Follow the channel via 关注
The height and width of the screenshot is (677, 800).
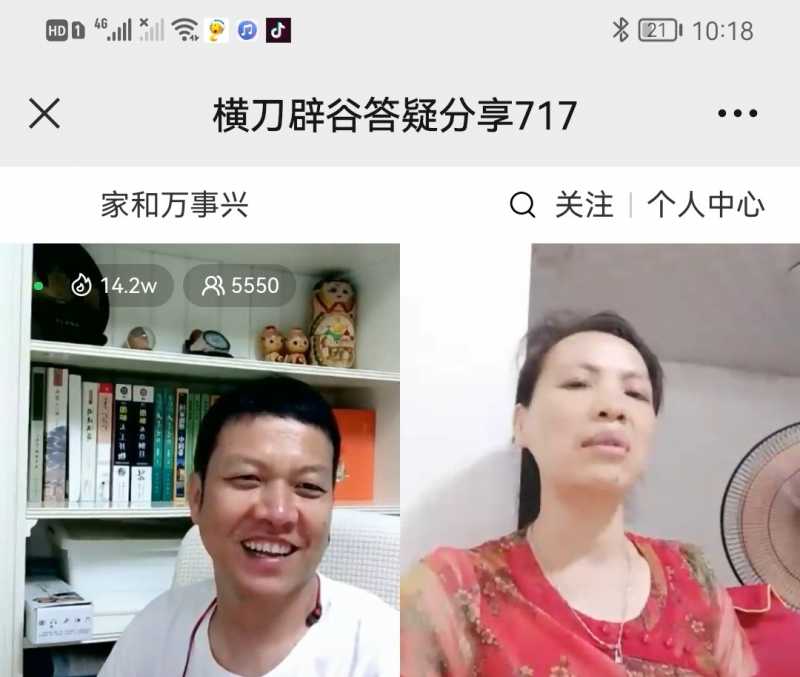coord(584,205)
